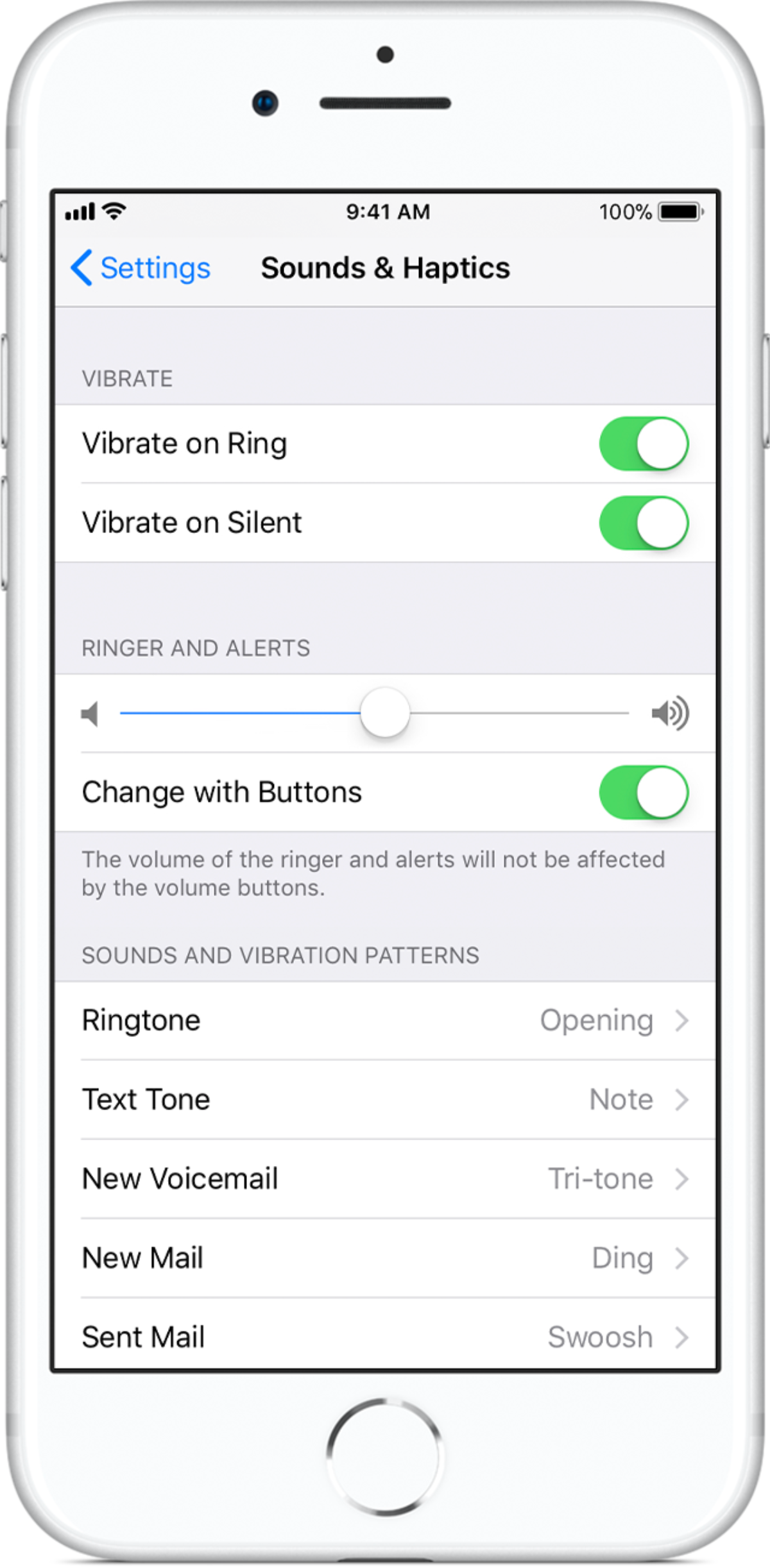Disable Vibrate on Silent
This screenshot has width=770, height=1568.
pyautogui.click(x=644, y=523)
